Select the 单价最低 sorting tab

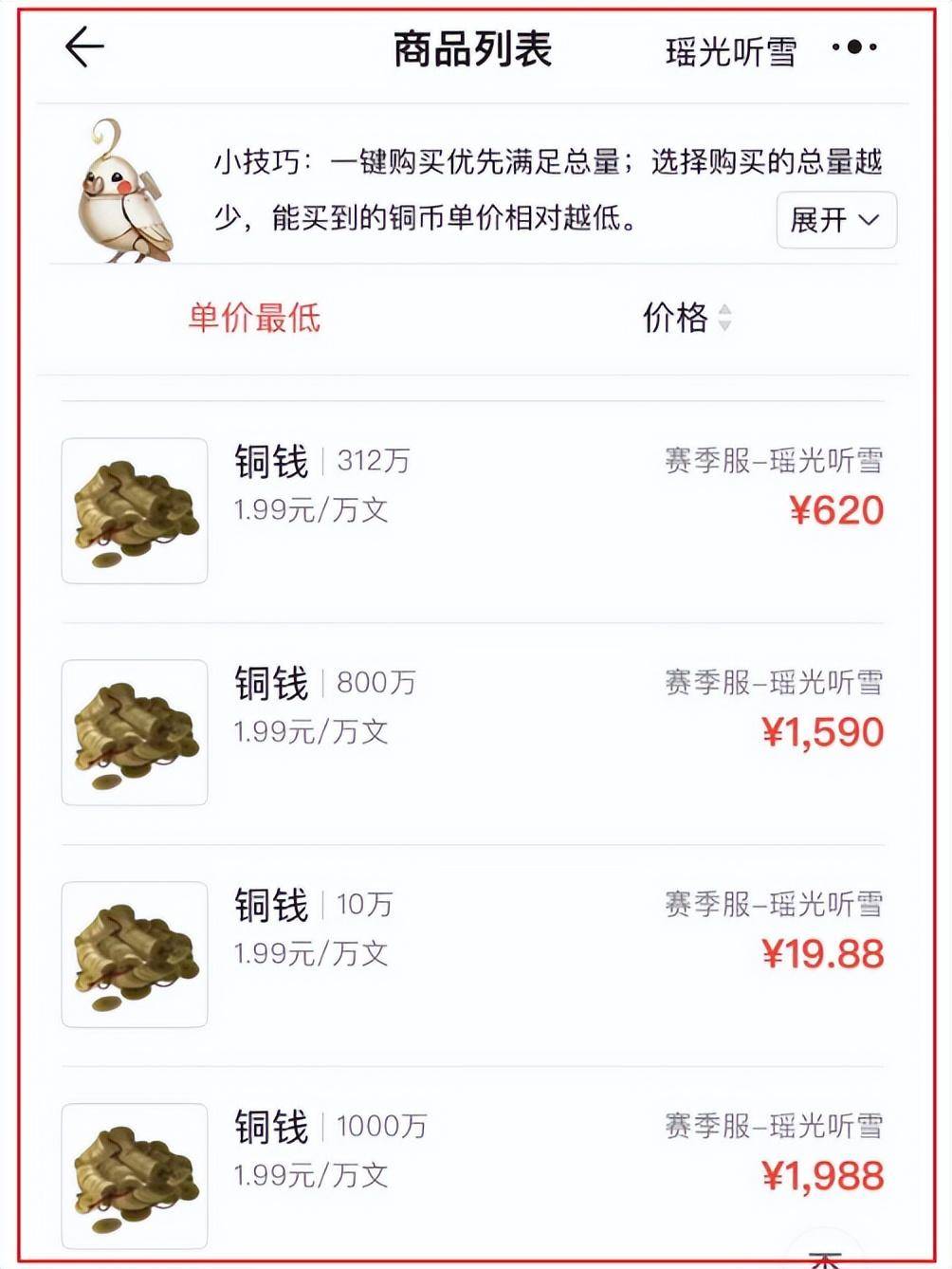(254, 318)
